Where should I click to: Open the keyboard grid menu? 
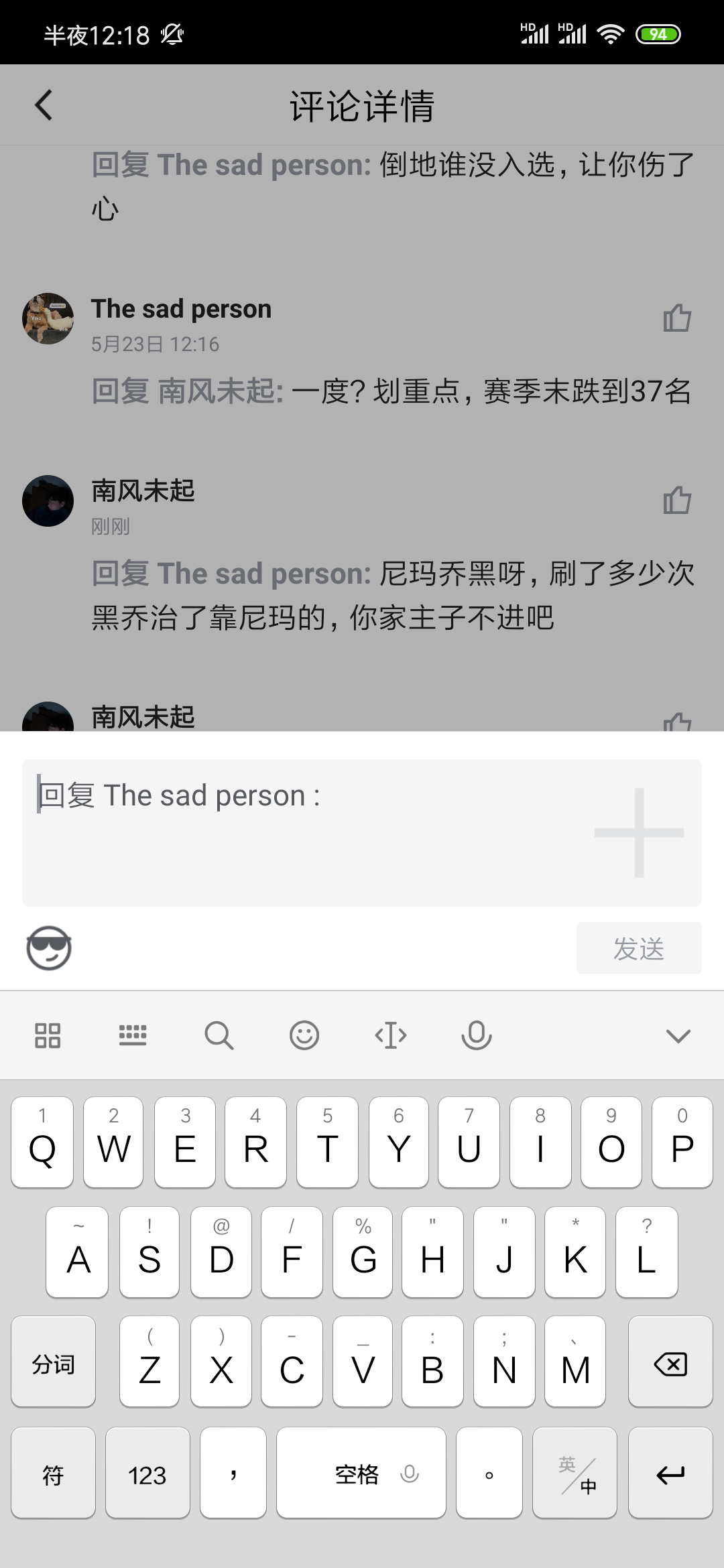48,1036
